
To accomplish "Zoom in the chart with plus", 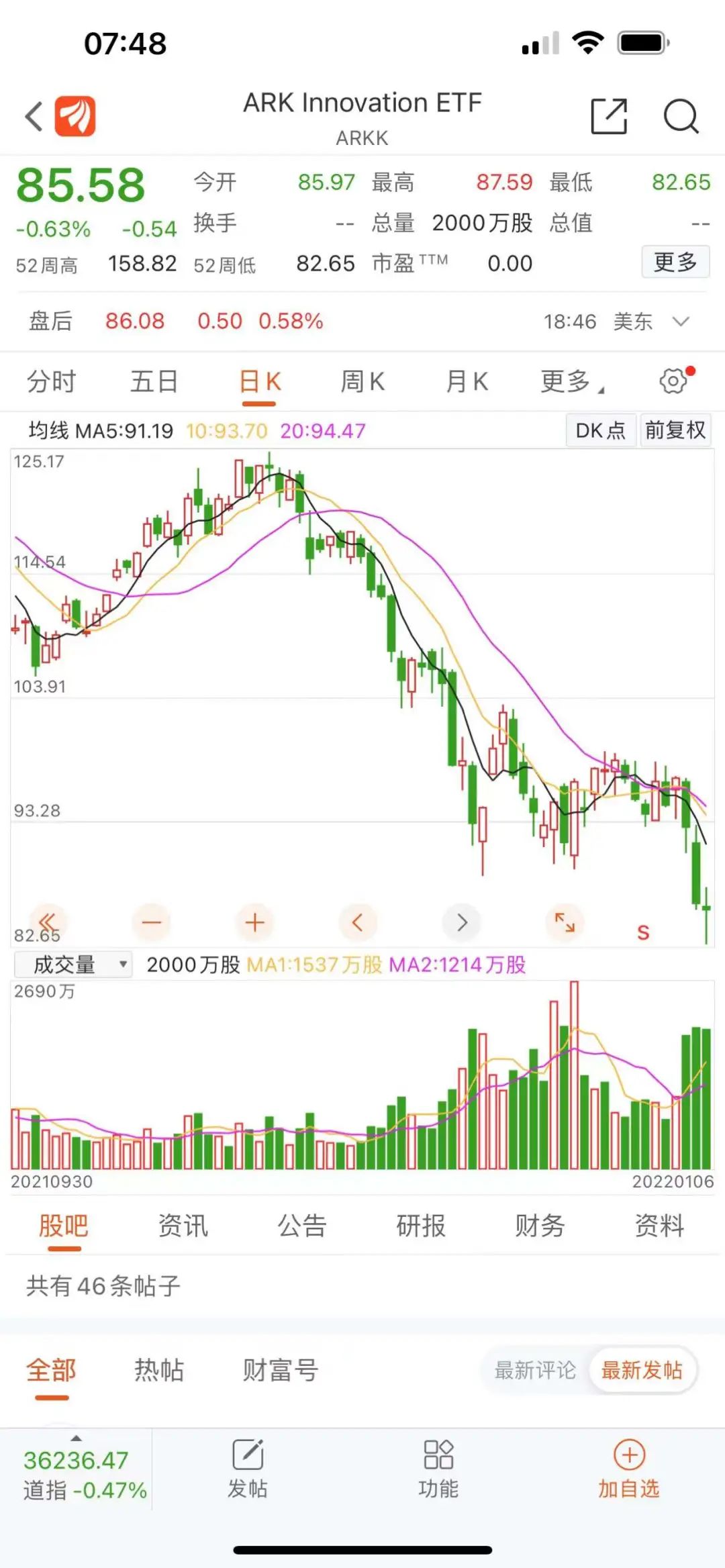I will (255, 923).
